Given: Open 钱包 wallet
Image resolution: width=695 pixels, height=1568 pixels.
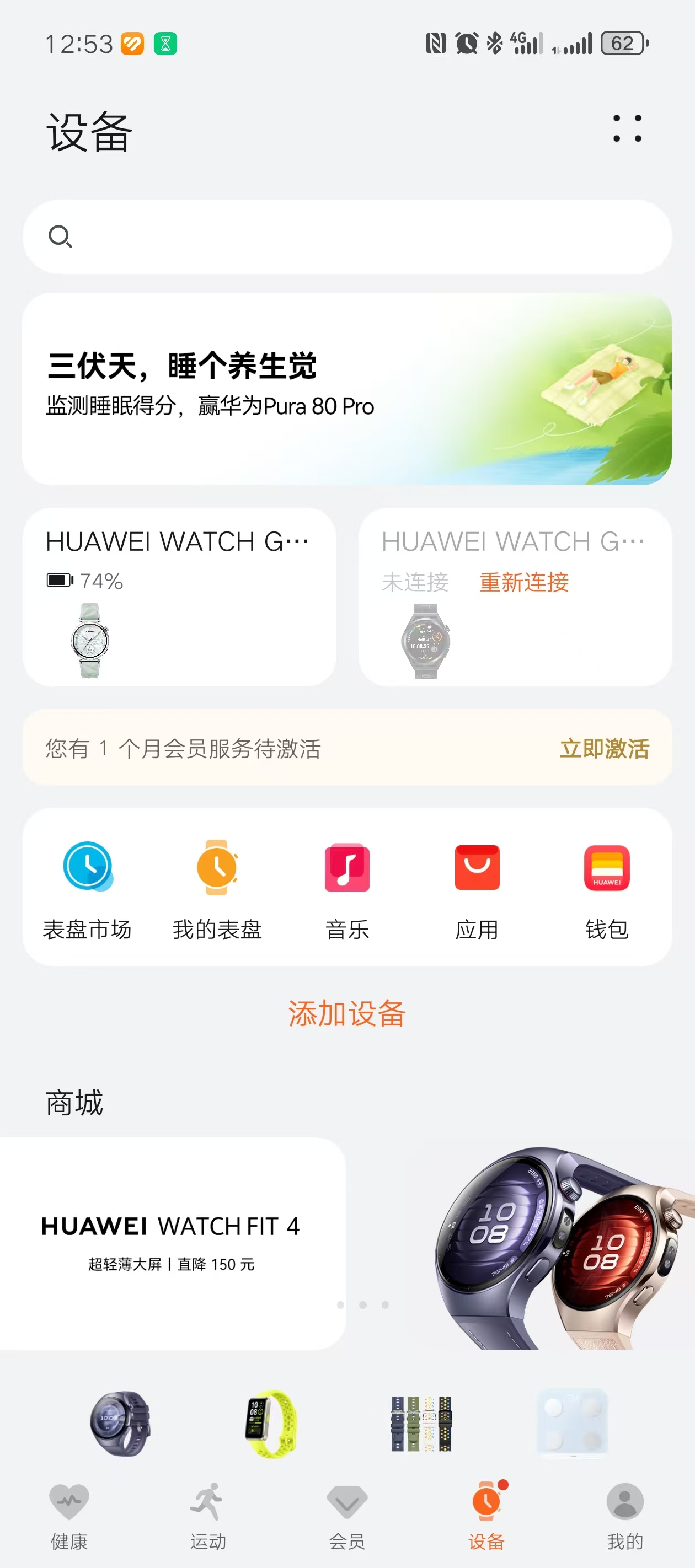Looking at the screenshot, I should tap(607, 889).
